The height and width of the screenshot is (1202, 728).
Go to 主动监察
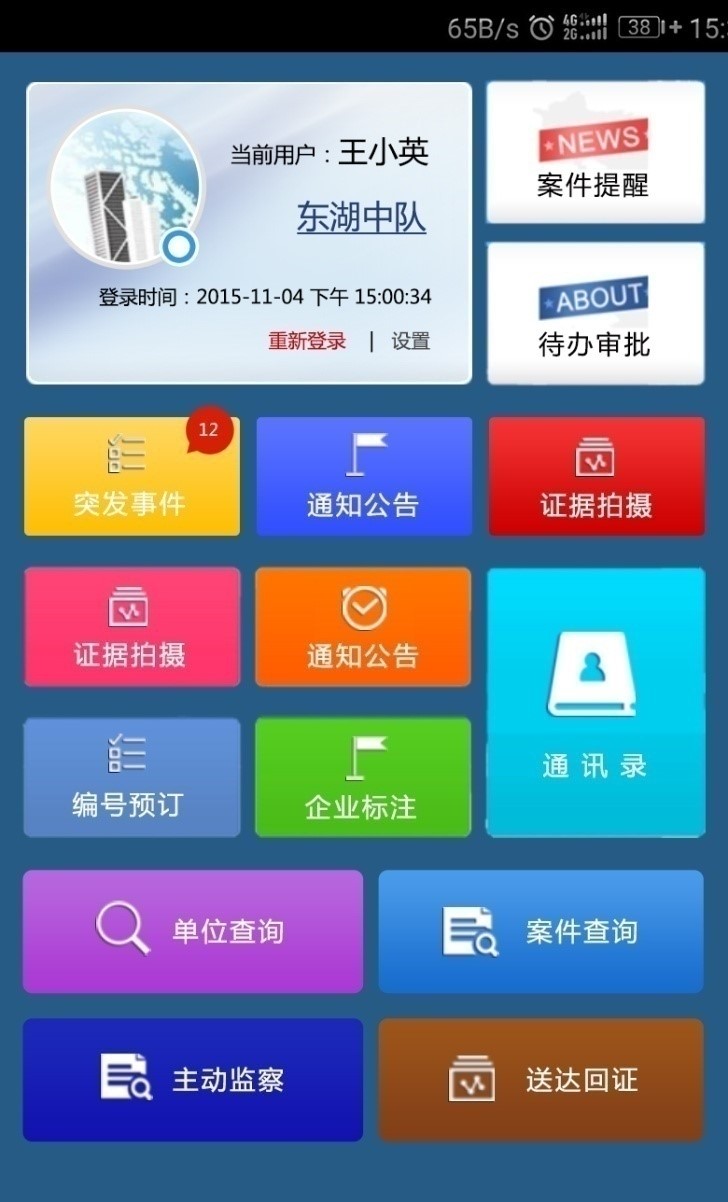coord(193,1080)
